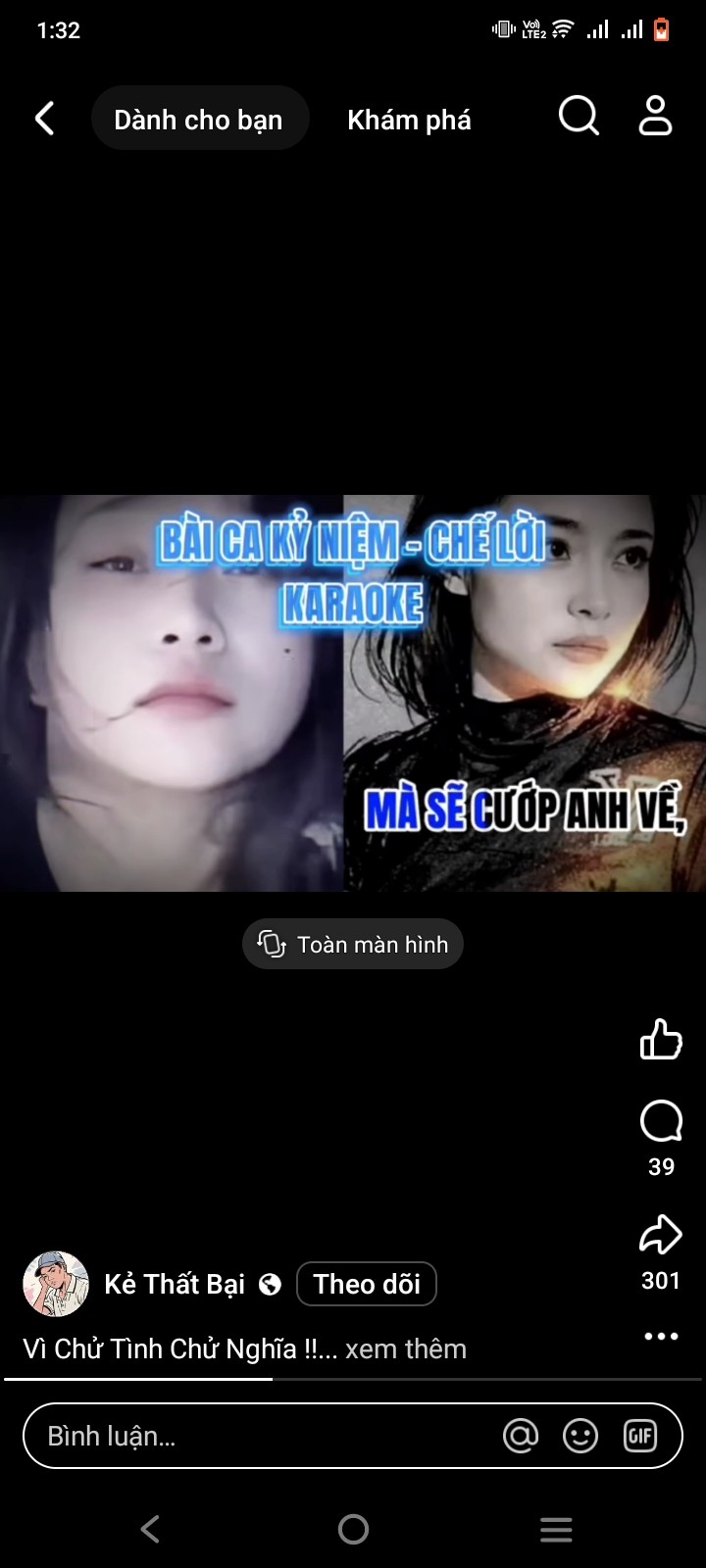This screenshot has width=706, height=1568.
Task: Follow Kẻ Thất Bại with Theo dõi
Action: click(367, 1284)
